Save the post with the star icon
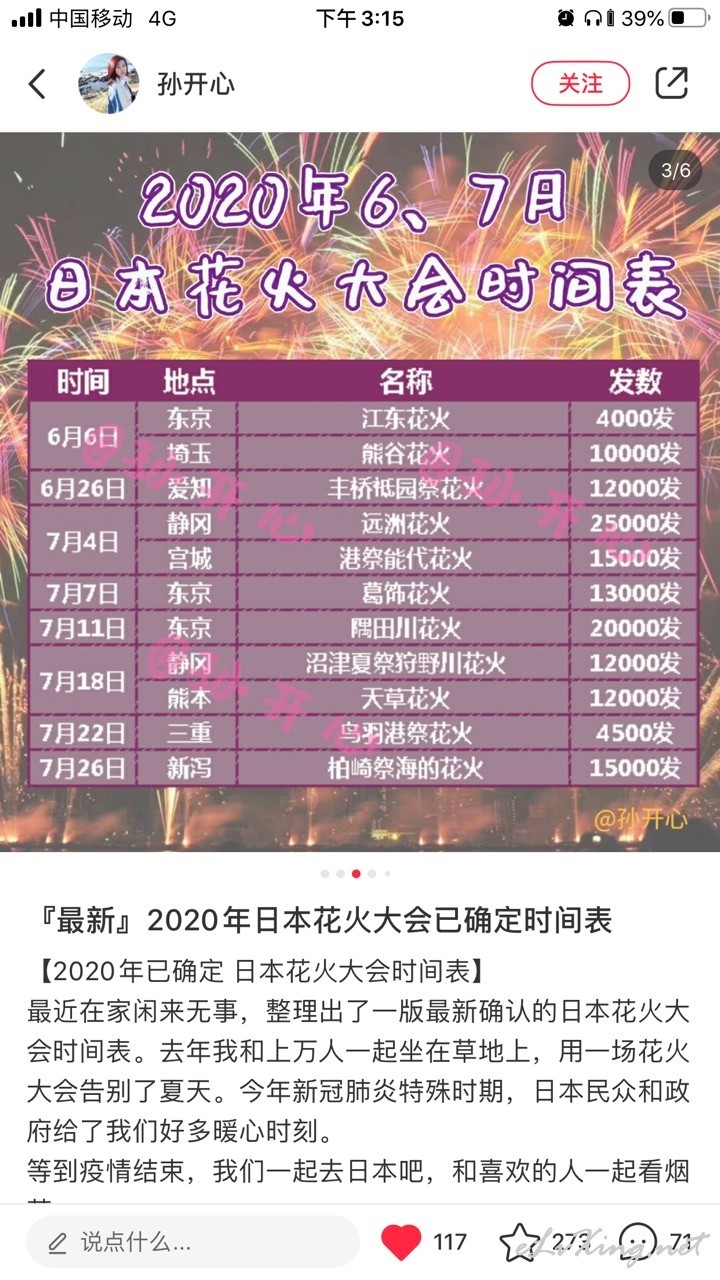Image resolution: width=720 pixels, height=1280 pixels. click(x=520, y=1242)
